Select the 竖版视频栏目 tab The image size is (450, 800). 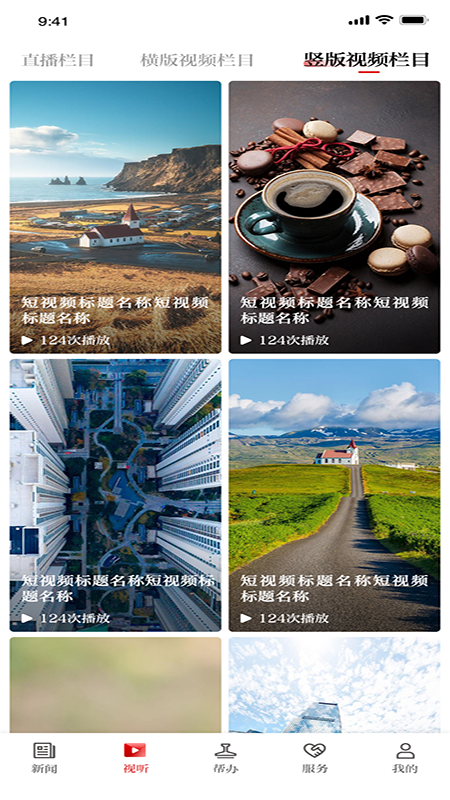[366, 60]
